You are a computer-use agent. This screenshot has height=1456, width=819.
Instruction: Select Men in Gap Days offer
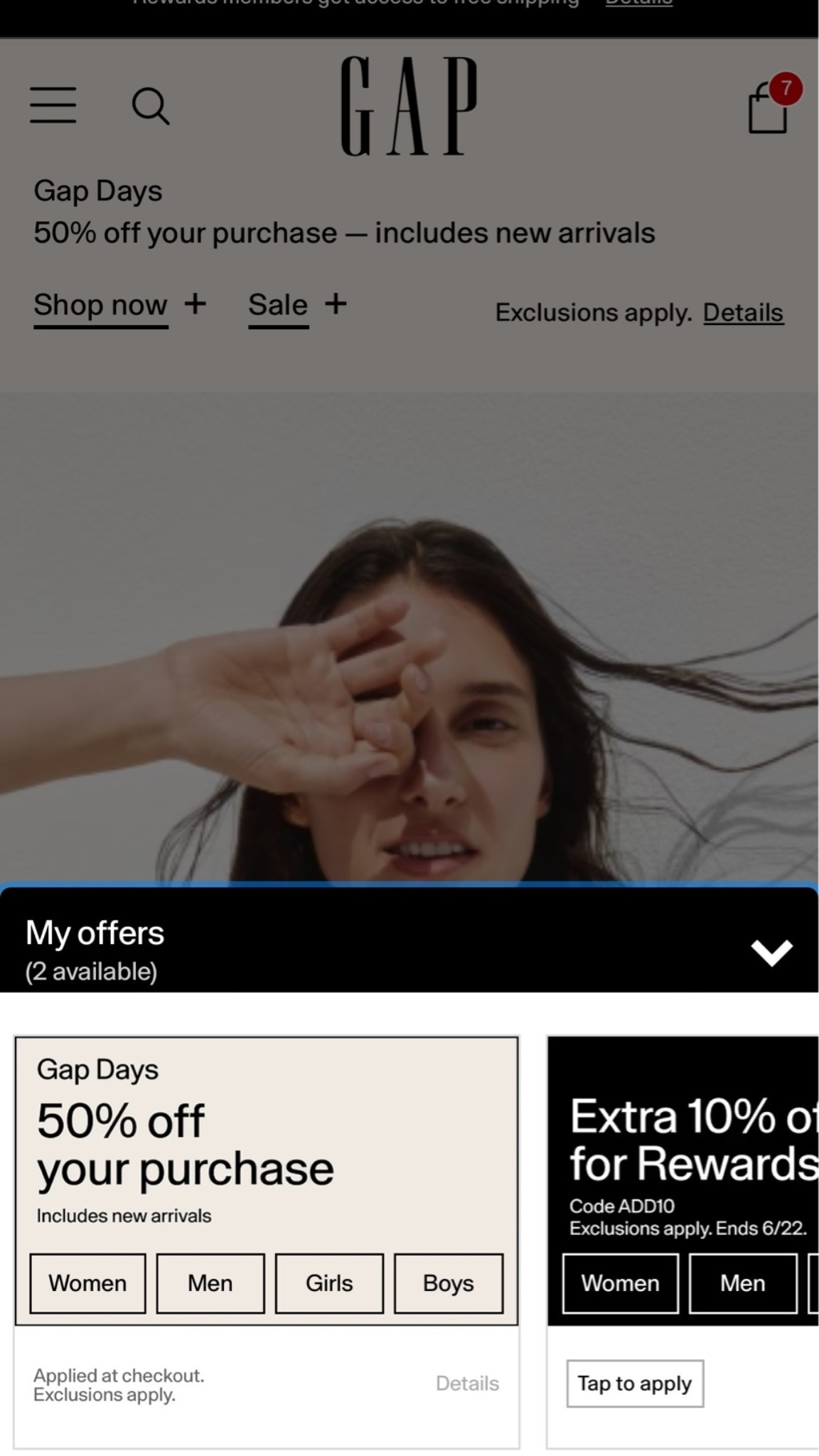[x=210, y=1283]
